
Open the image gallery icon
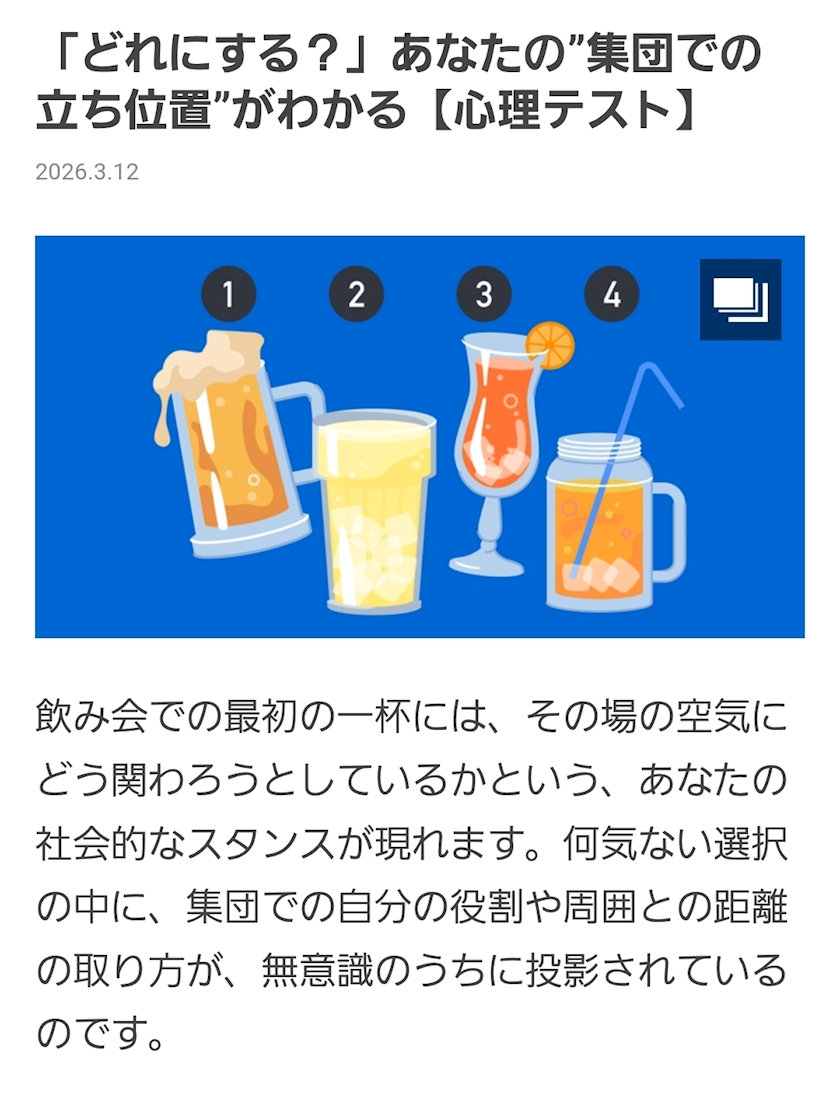click(x=740, y=299)
